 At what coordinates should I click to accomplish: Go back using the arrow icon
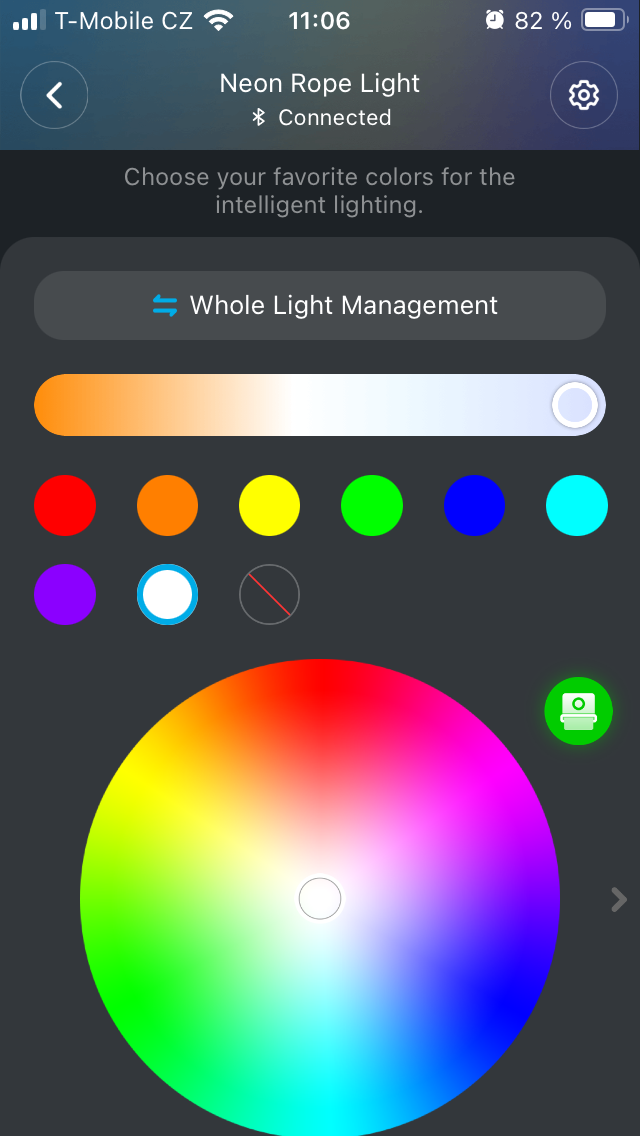pos(54,96)
